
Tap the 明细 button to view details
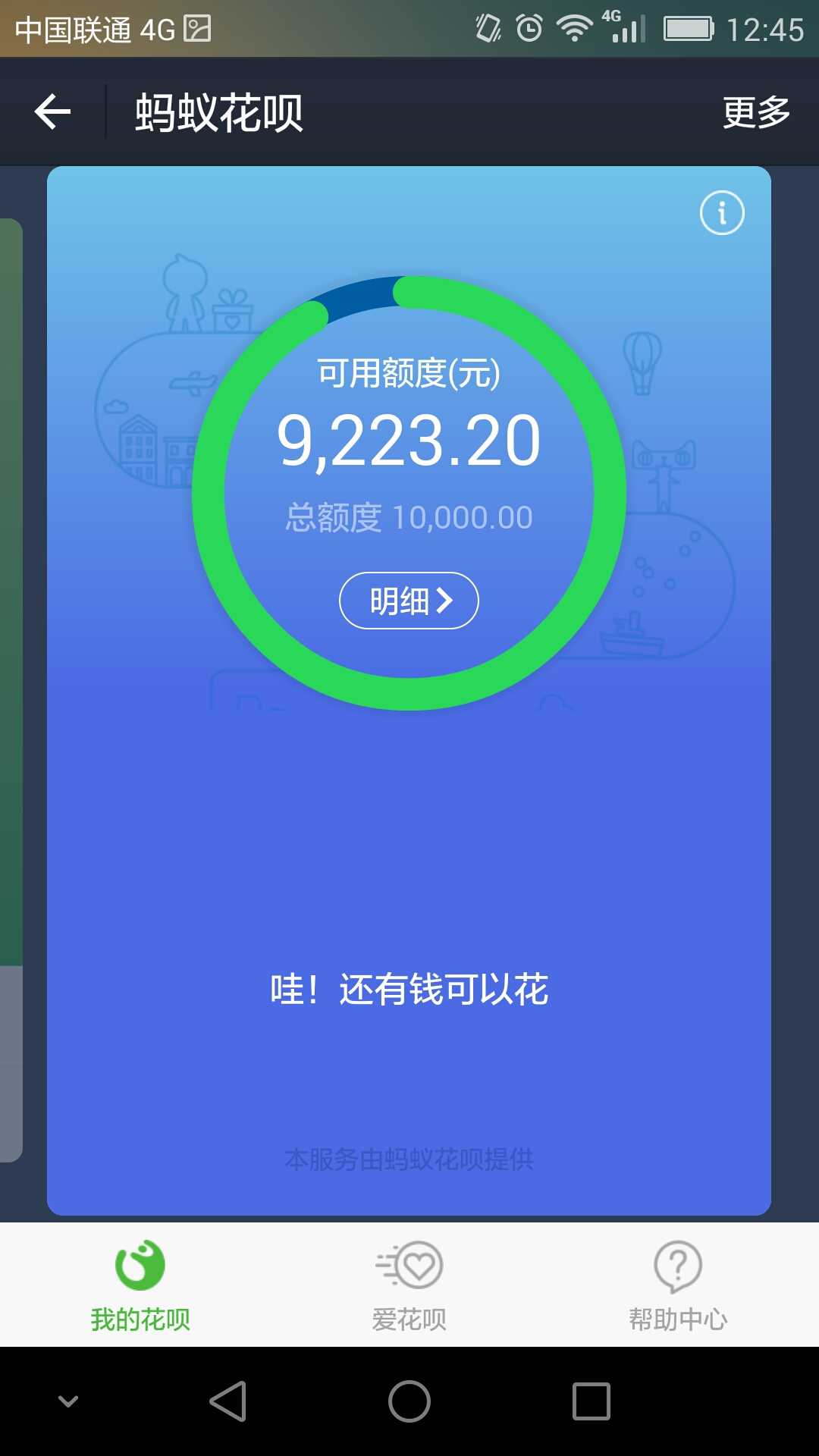pyautogui.click(x=409, y=601)
